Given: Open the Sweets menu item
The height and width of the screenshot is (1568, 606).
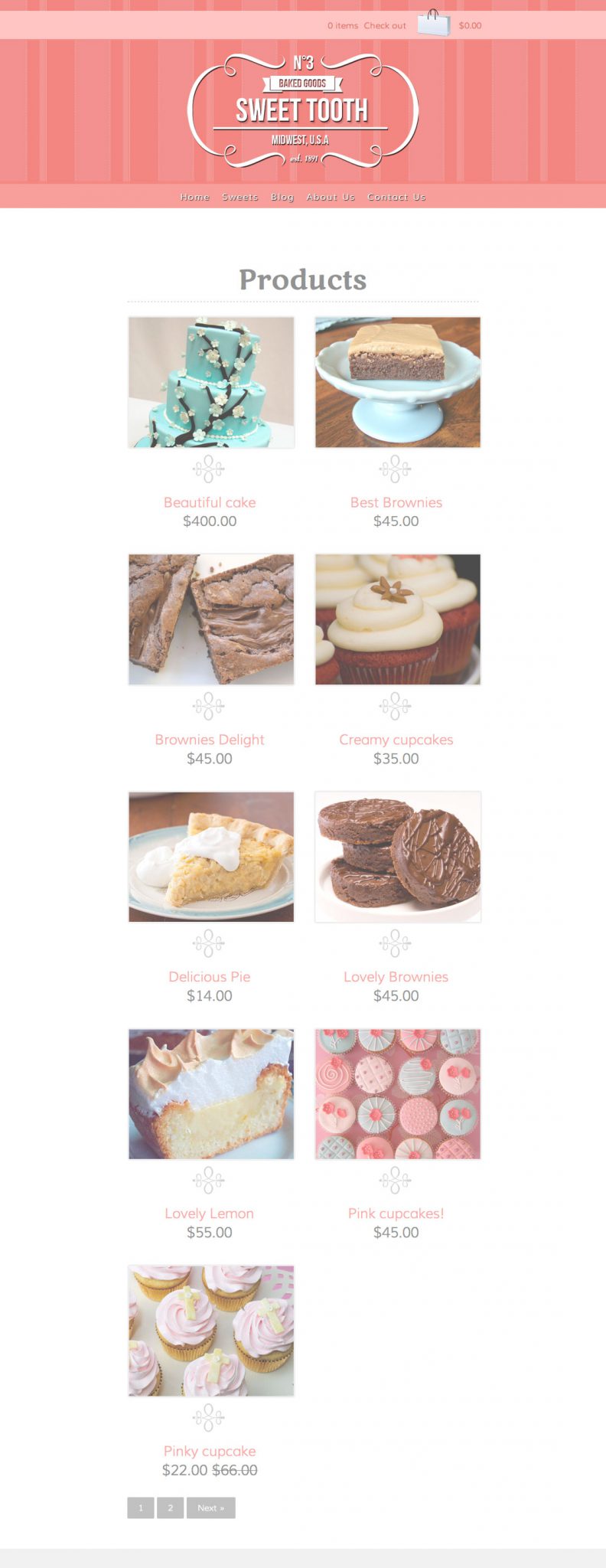Looking at the screenshot, I should (239, 197).
